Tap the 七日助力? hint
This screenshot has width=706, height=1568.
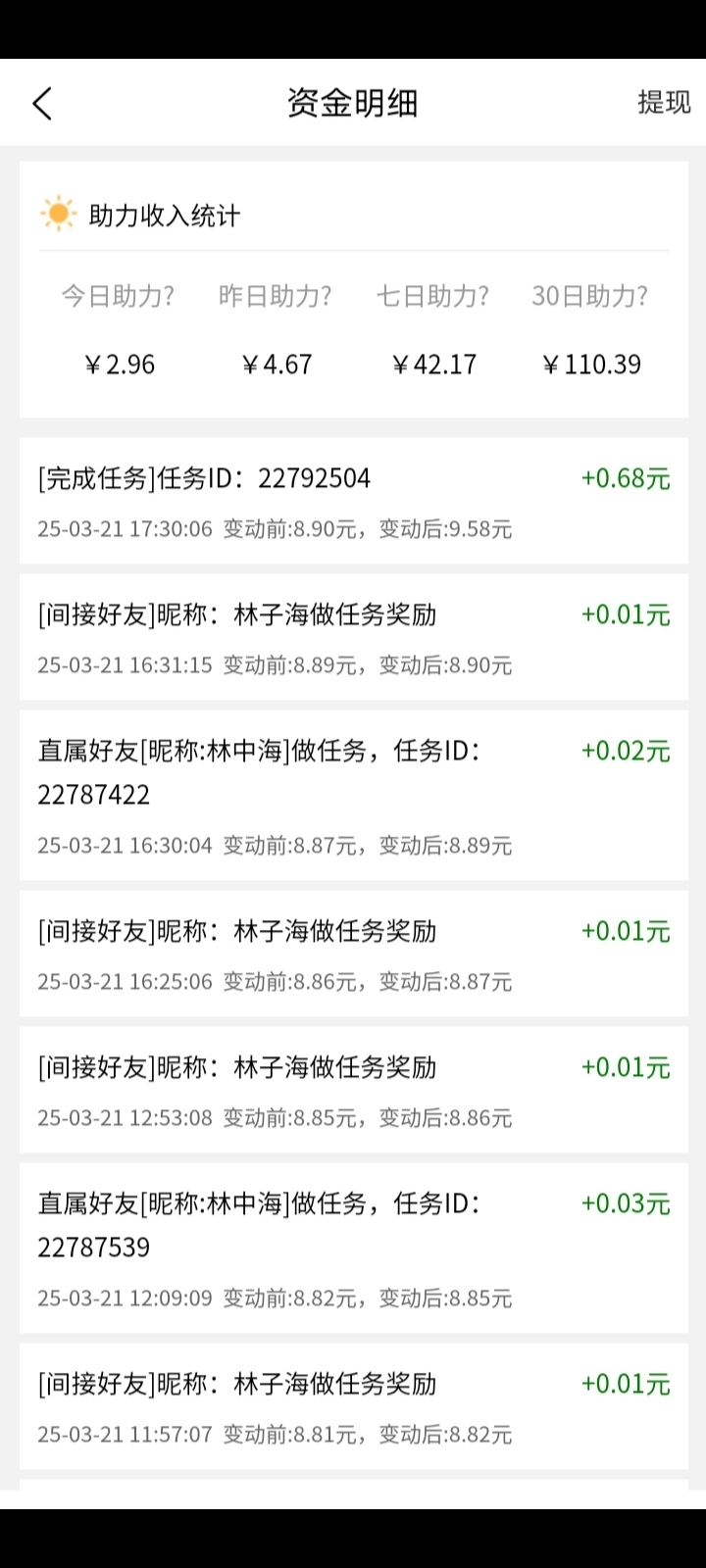(432, 296)
